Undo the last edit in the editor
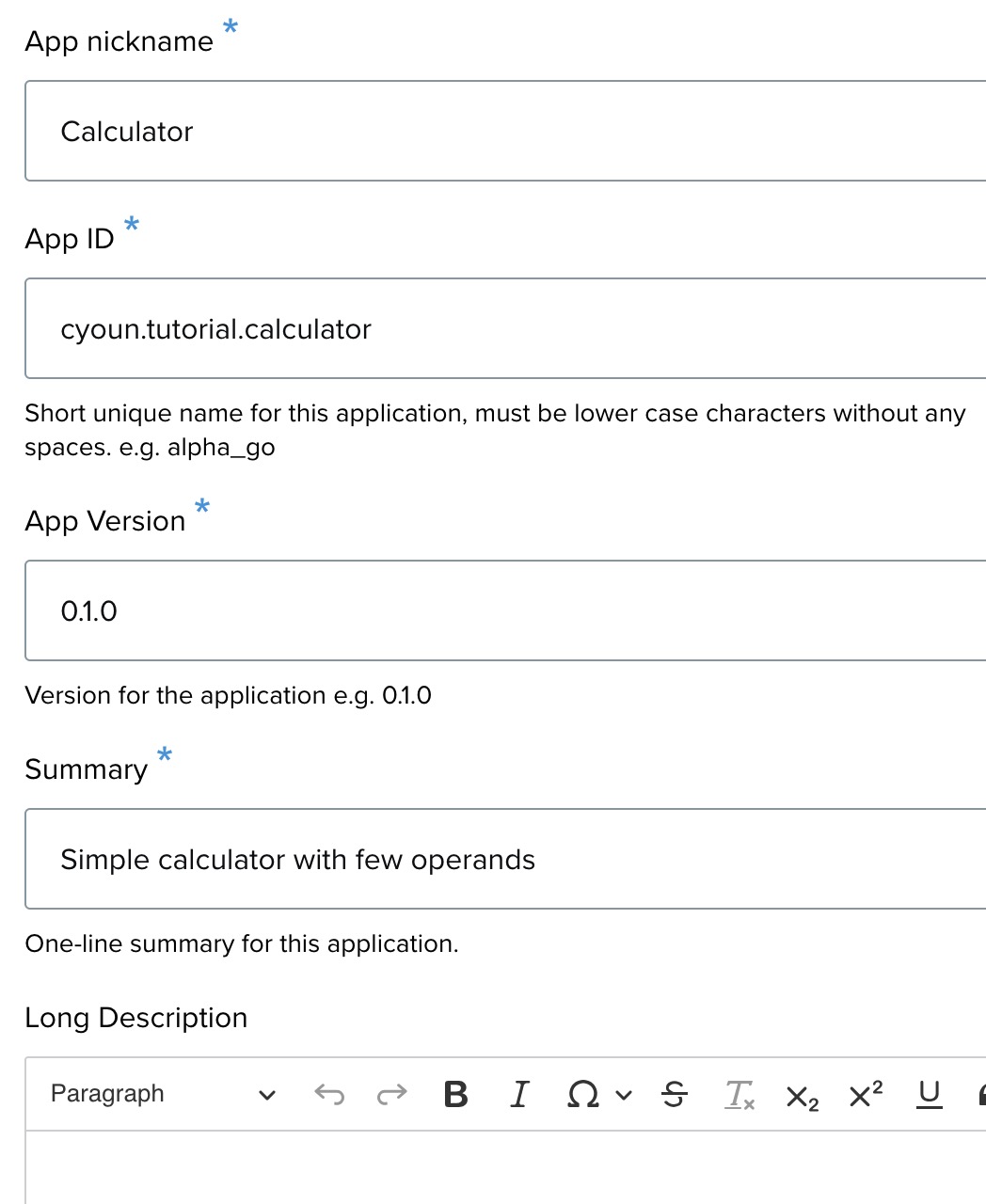 [329, 1094]
